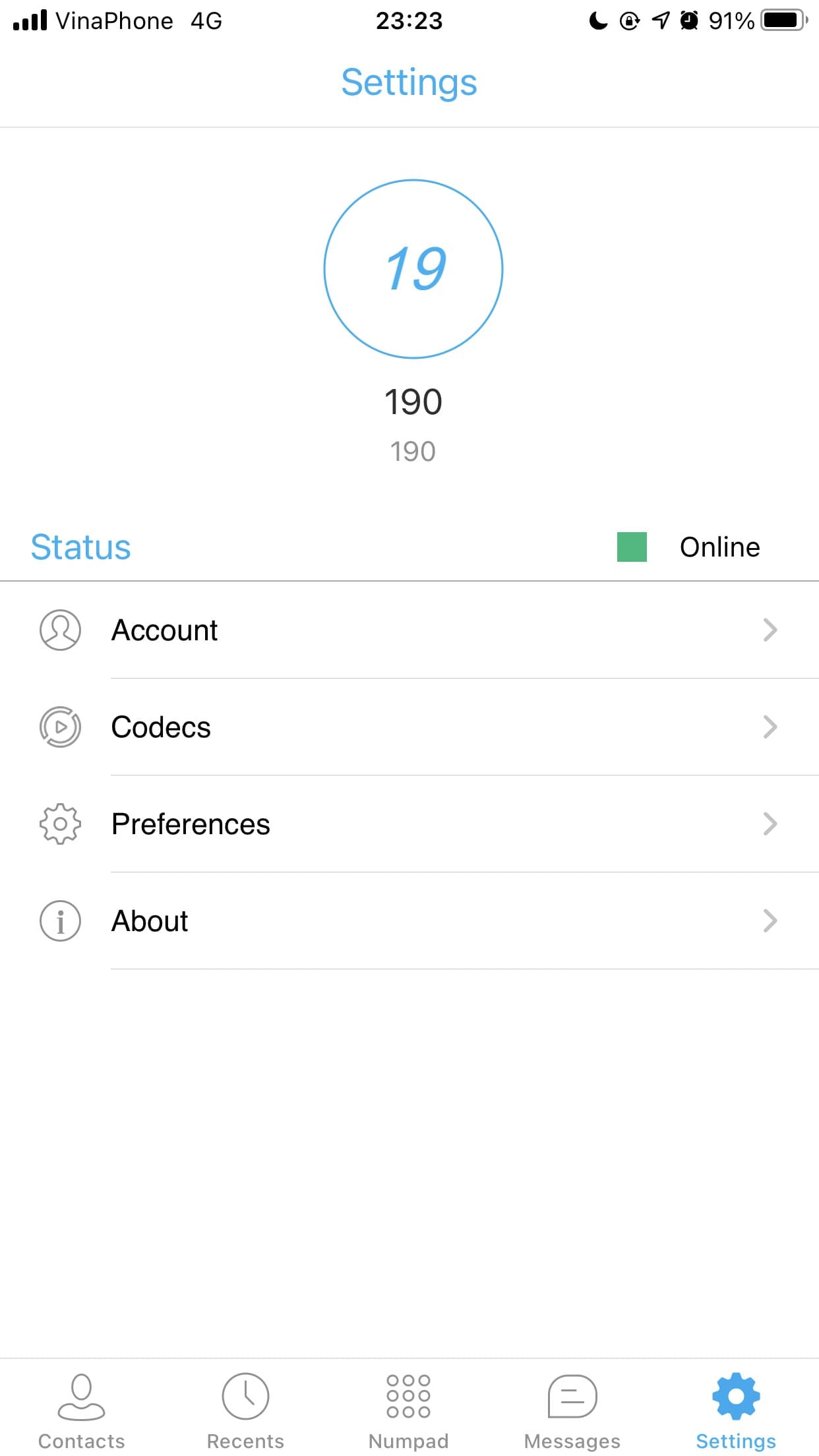
Task: Open the Numpad tab
Action: pos(409,1411)
